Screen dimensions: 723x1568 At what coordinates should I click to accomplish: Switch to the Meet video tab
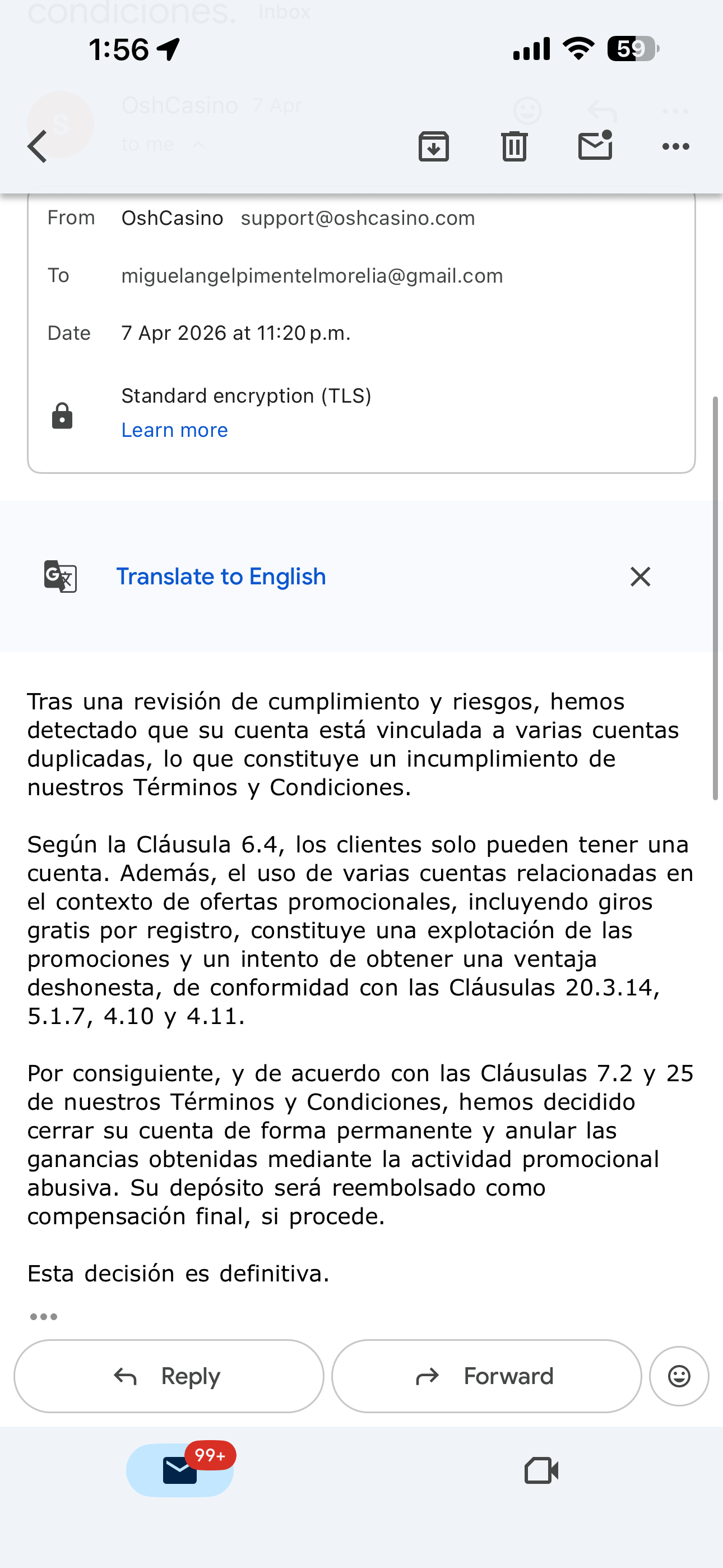(541, 1470)
